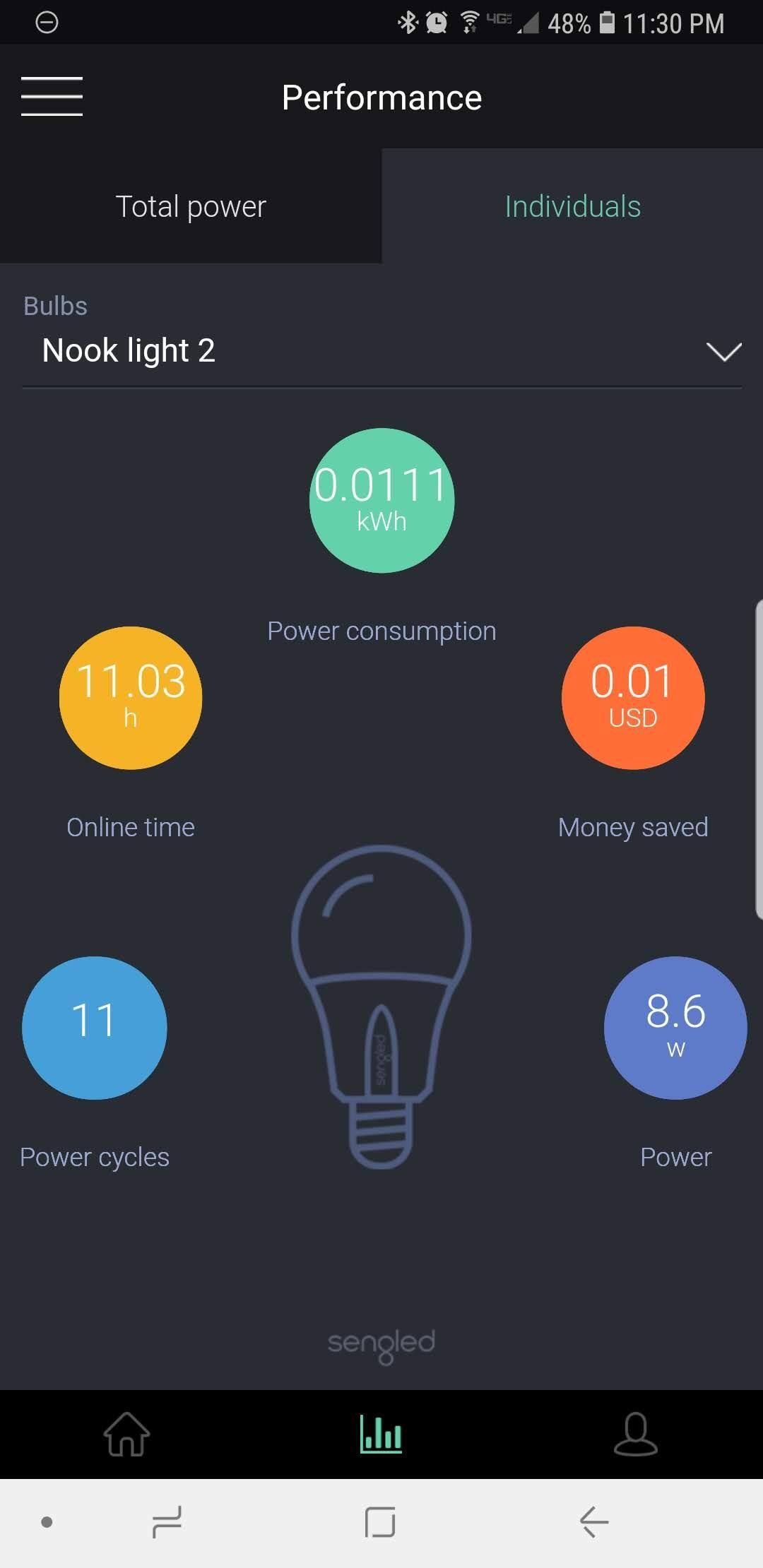Select the Home icon in bottom bar

click(127, 1435)
